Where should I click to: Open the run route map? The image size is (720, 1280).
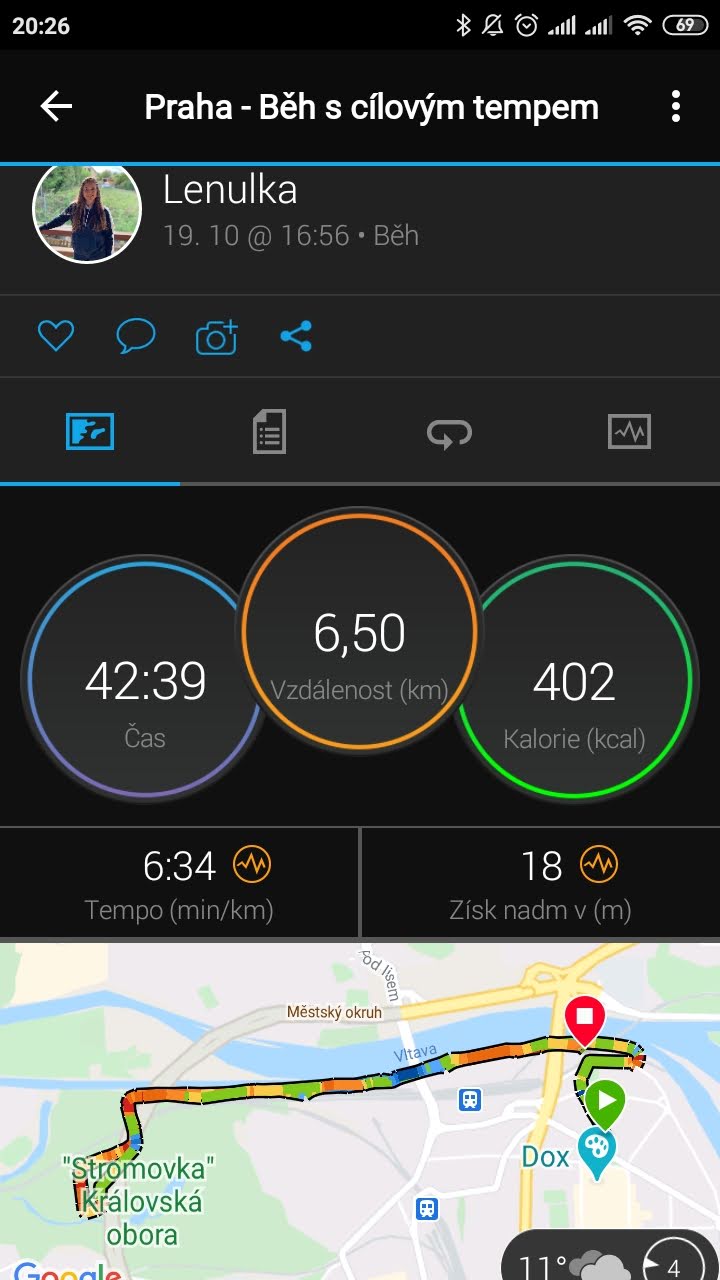pos(360,1110)
